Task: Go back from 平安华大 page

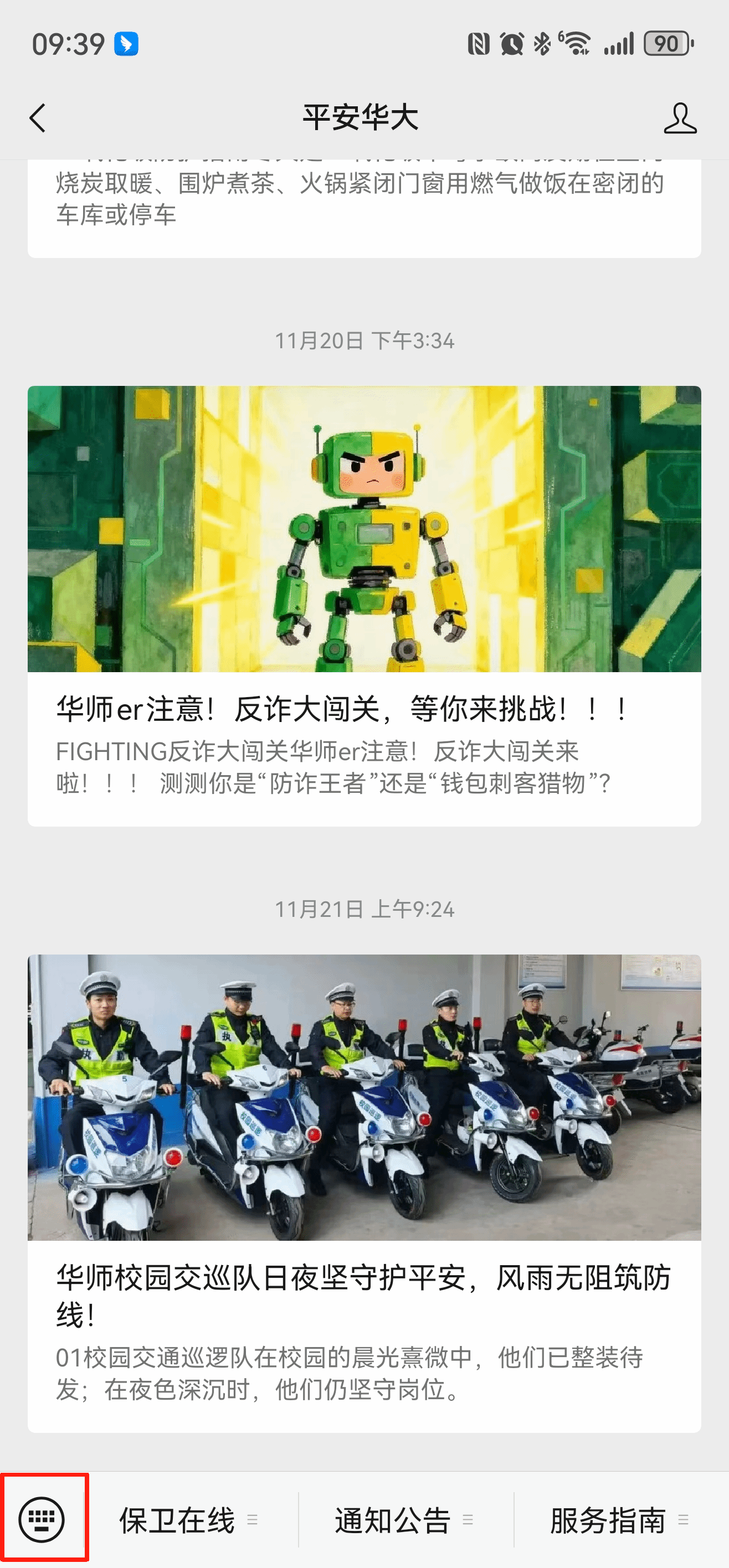Action: (x=38, y=117)
